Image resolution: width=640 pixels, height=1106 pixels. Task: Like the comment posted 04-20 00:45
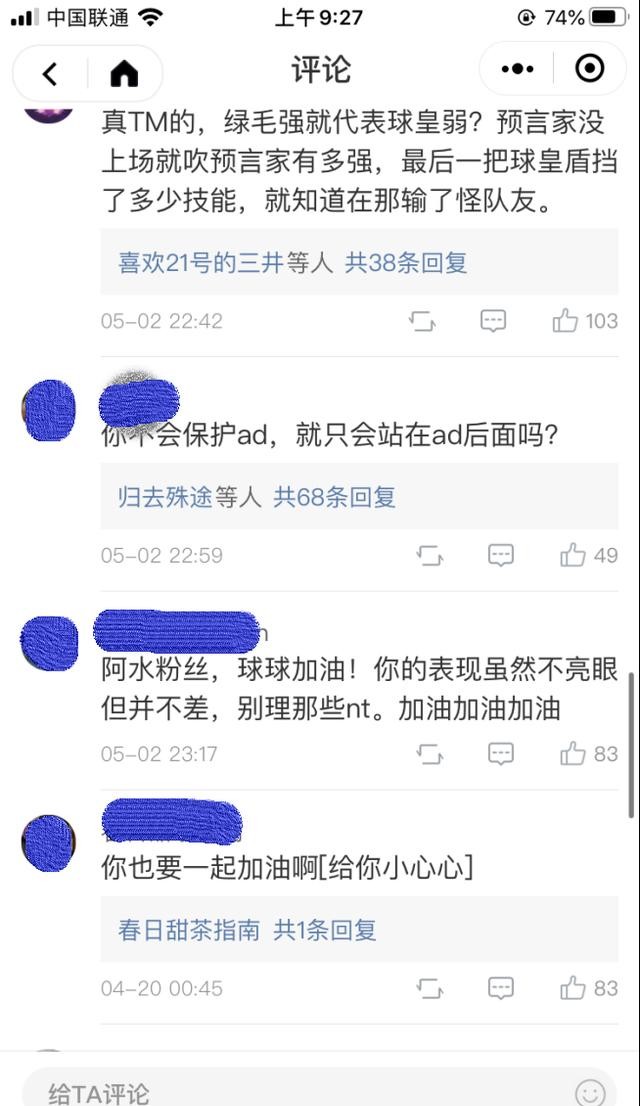(x=588, y=988)
